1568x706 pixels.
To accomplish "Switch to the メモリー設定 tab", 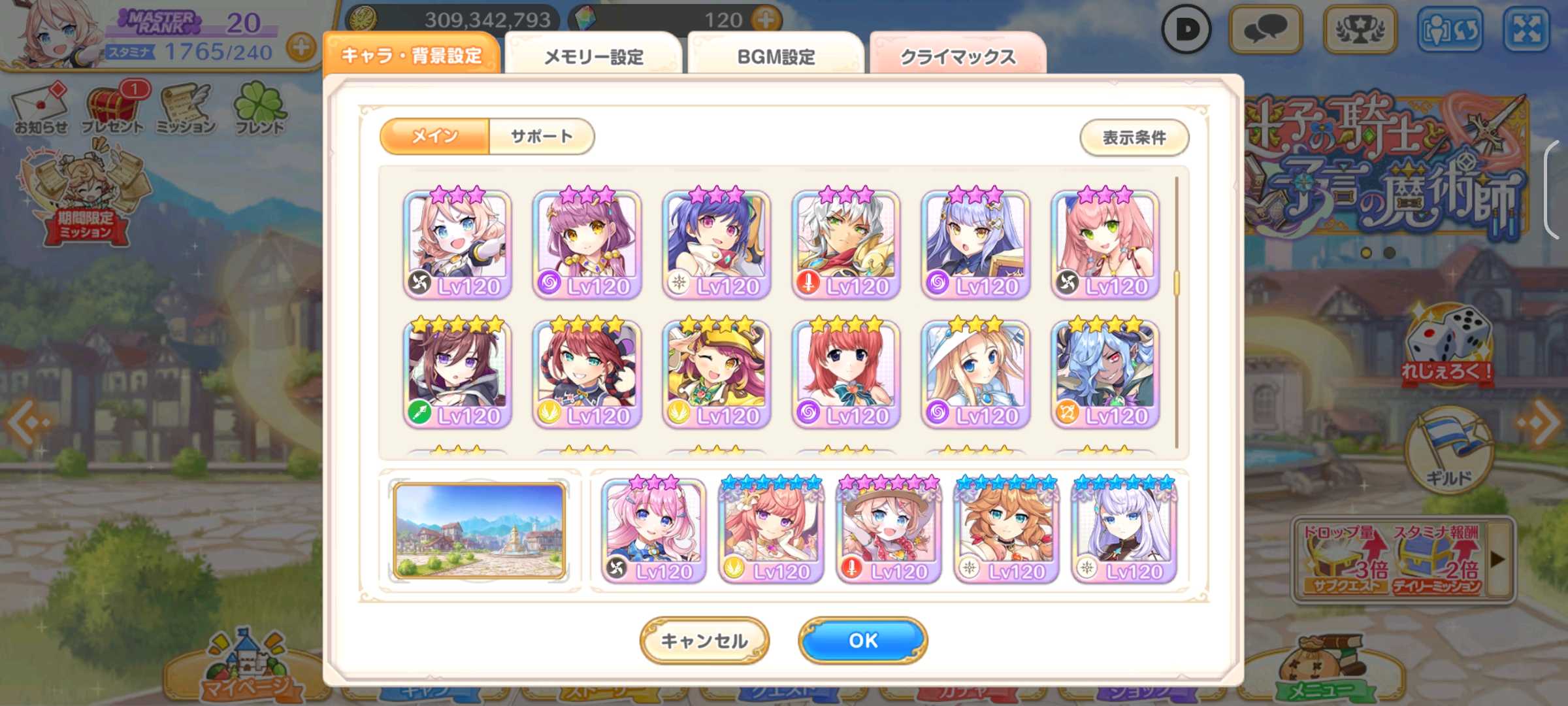I will pos(593,57).
